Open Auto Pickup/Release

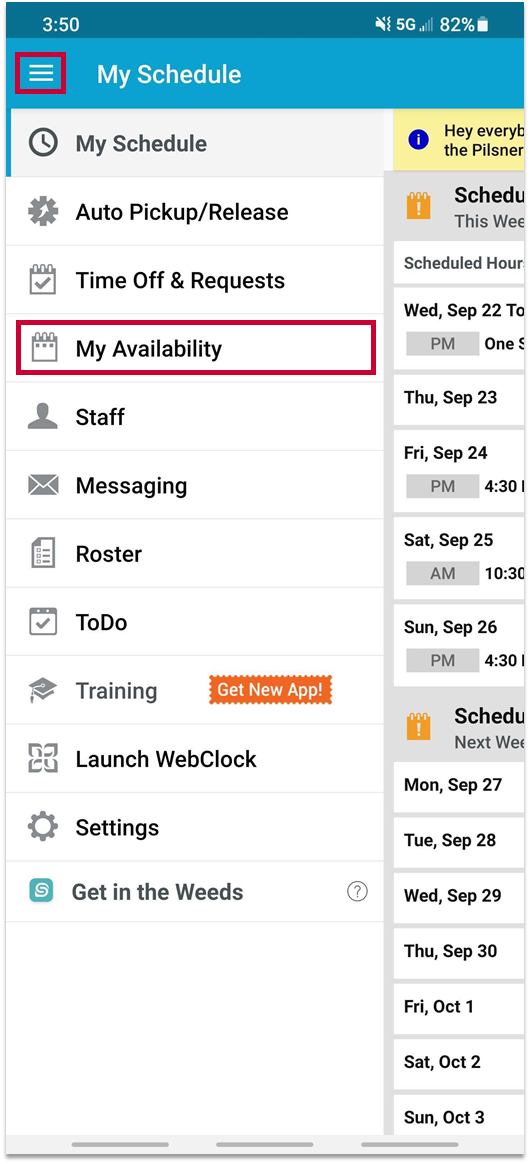tap(195, 212)
